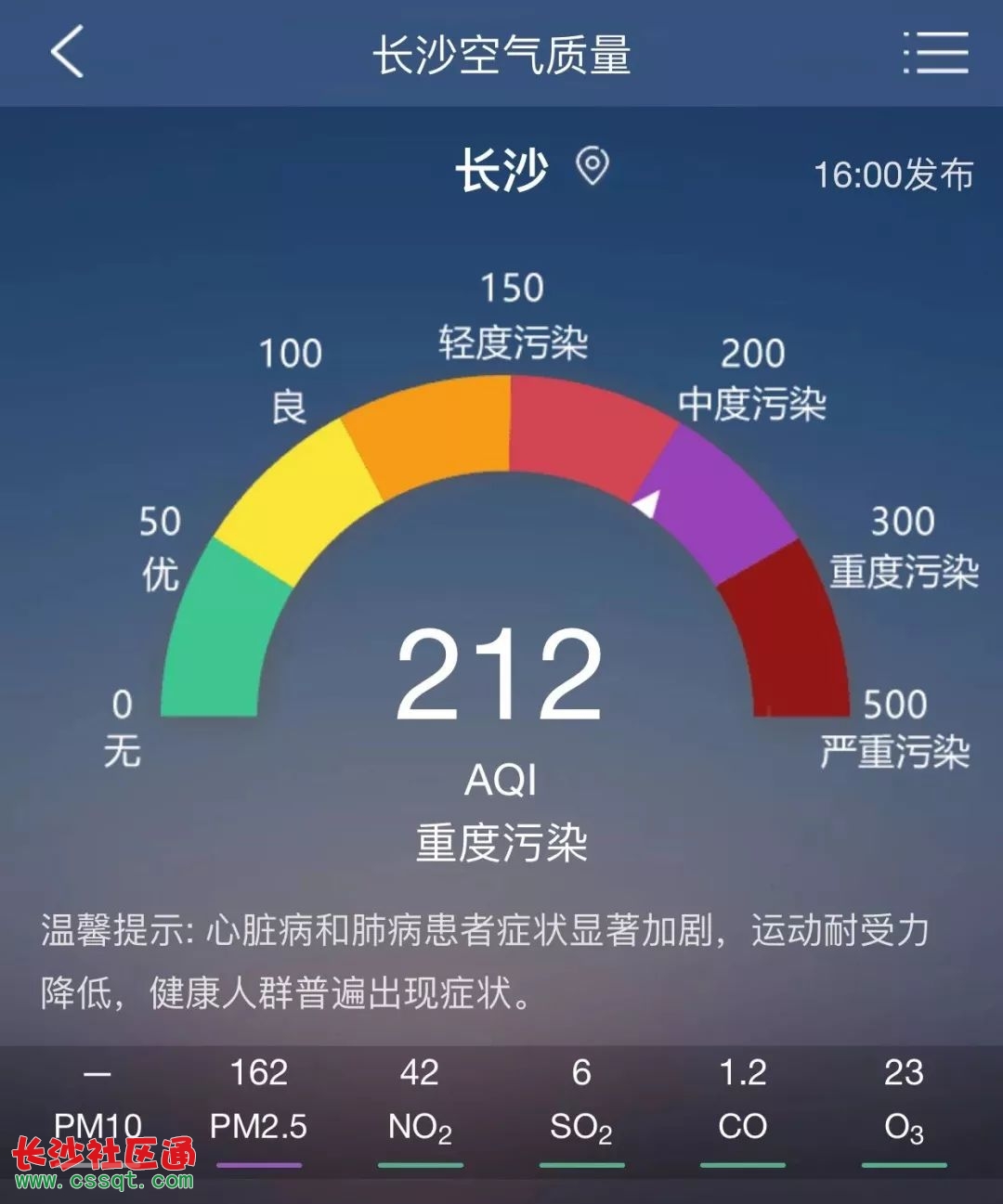Select the PM2.5 pollutant reading
1003x1204 pixels.
coord(258,1101)
